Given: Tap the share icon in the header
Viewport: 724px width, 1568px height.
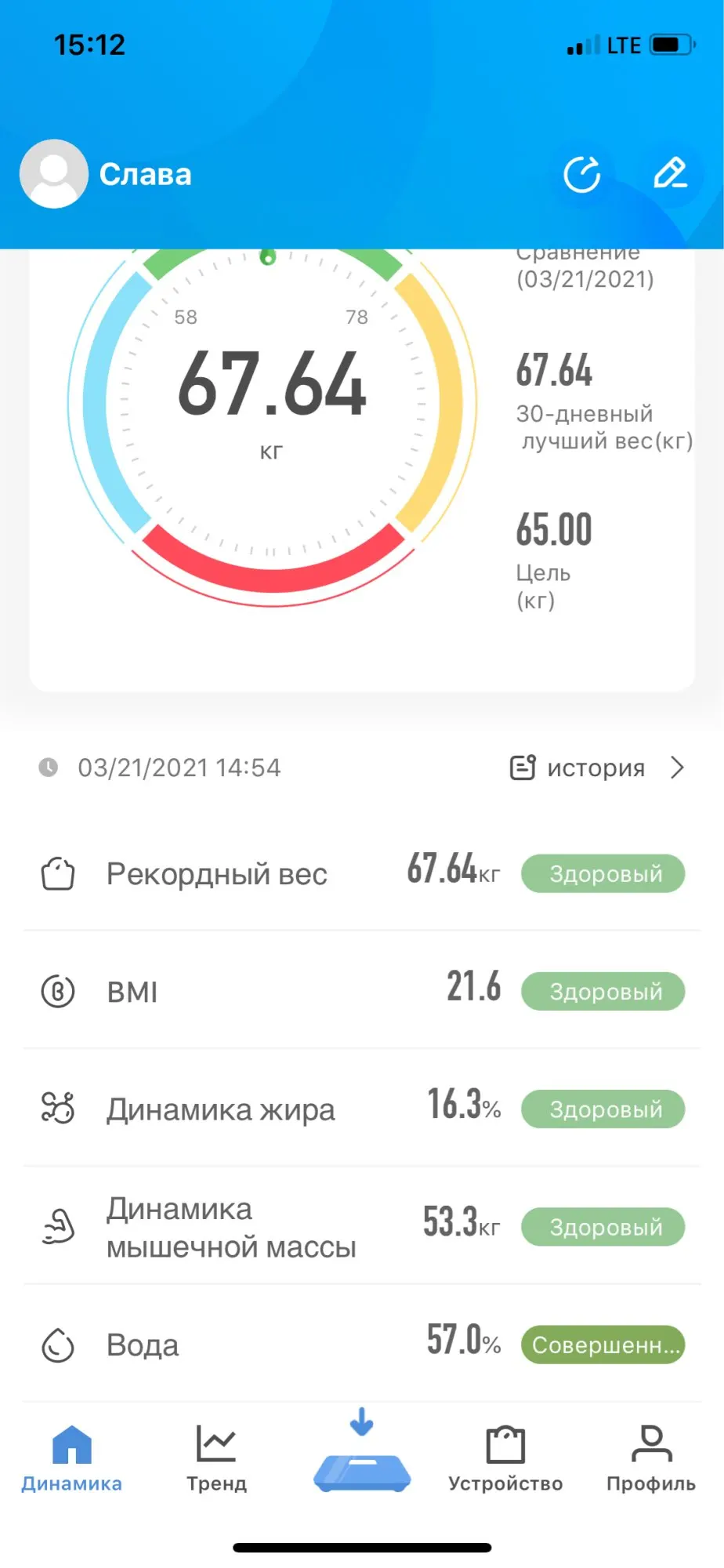Looking at the screenshot, I should click(582, 174).
